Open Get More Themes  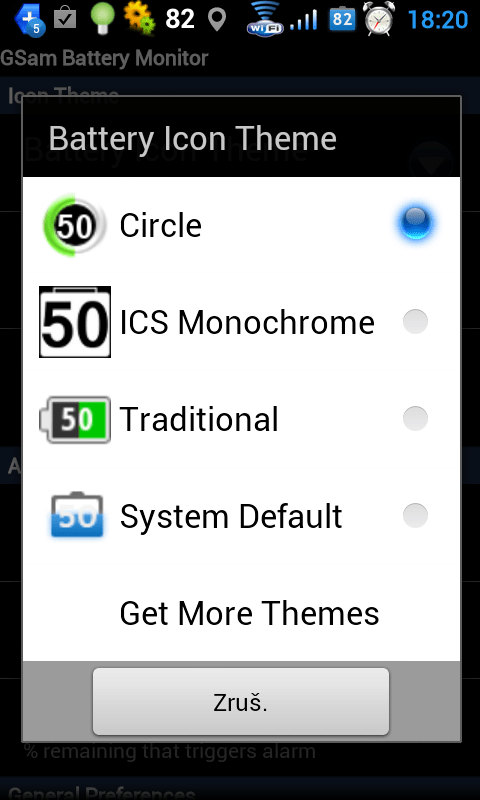241,613
